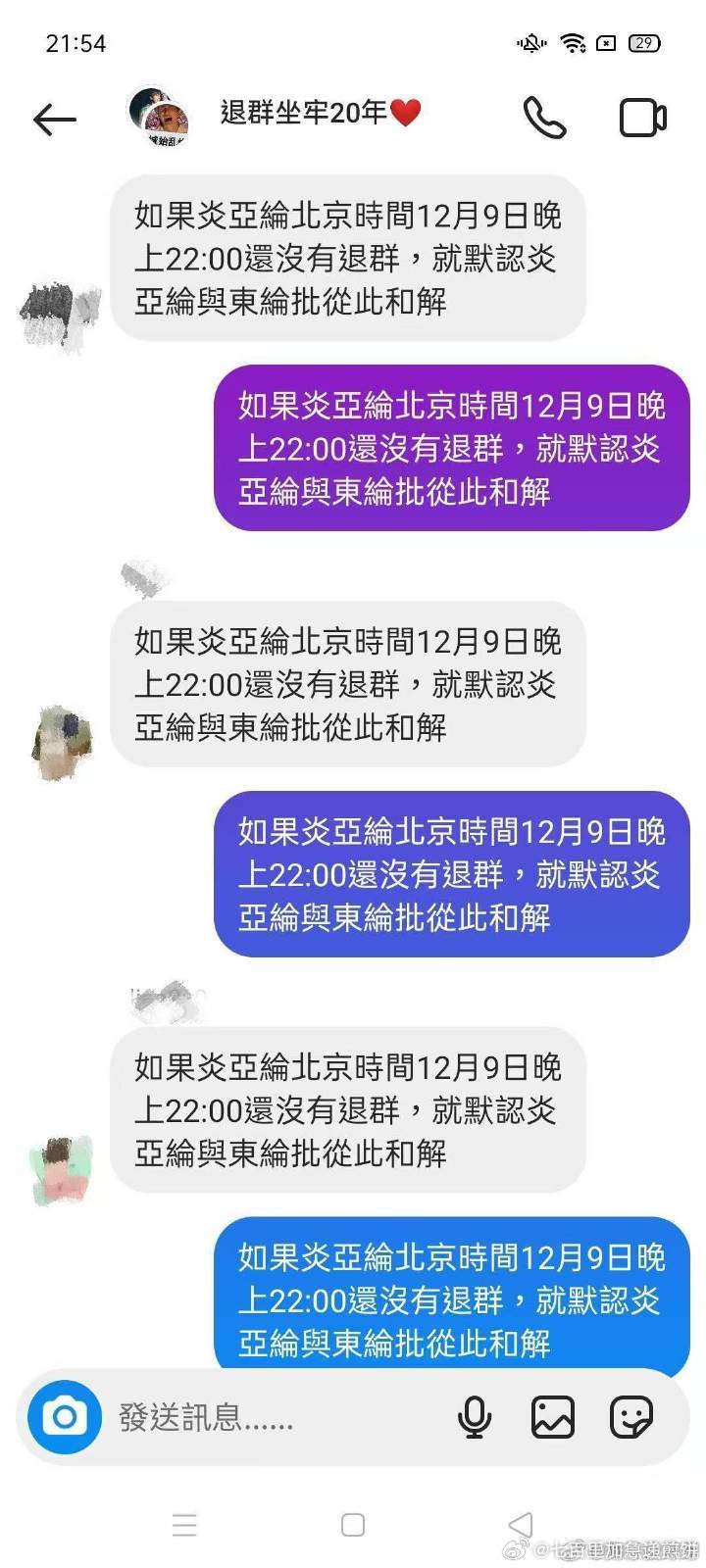Check the Wi-Fi status icon
The height and width of the screenshot is (1568, 706).
coord(574,43)
